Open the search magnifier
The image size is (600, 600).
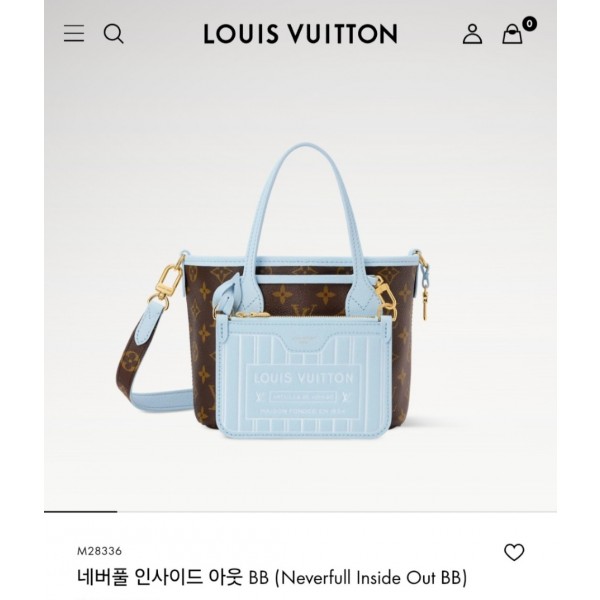tap(114, 33)
